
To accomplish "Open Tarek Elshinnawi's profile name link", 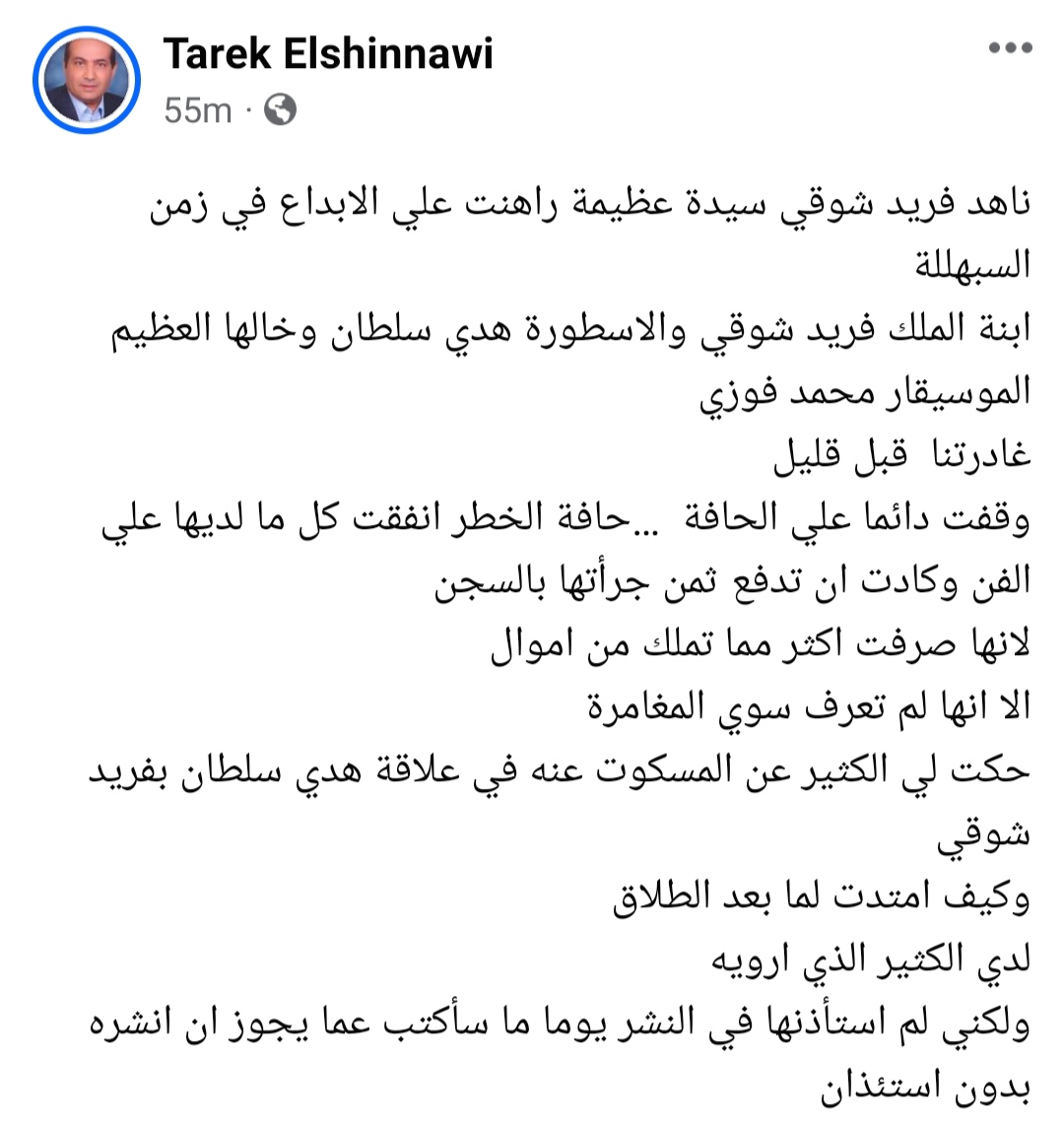I will click(327, 55).
